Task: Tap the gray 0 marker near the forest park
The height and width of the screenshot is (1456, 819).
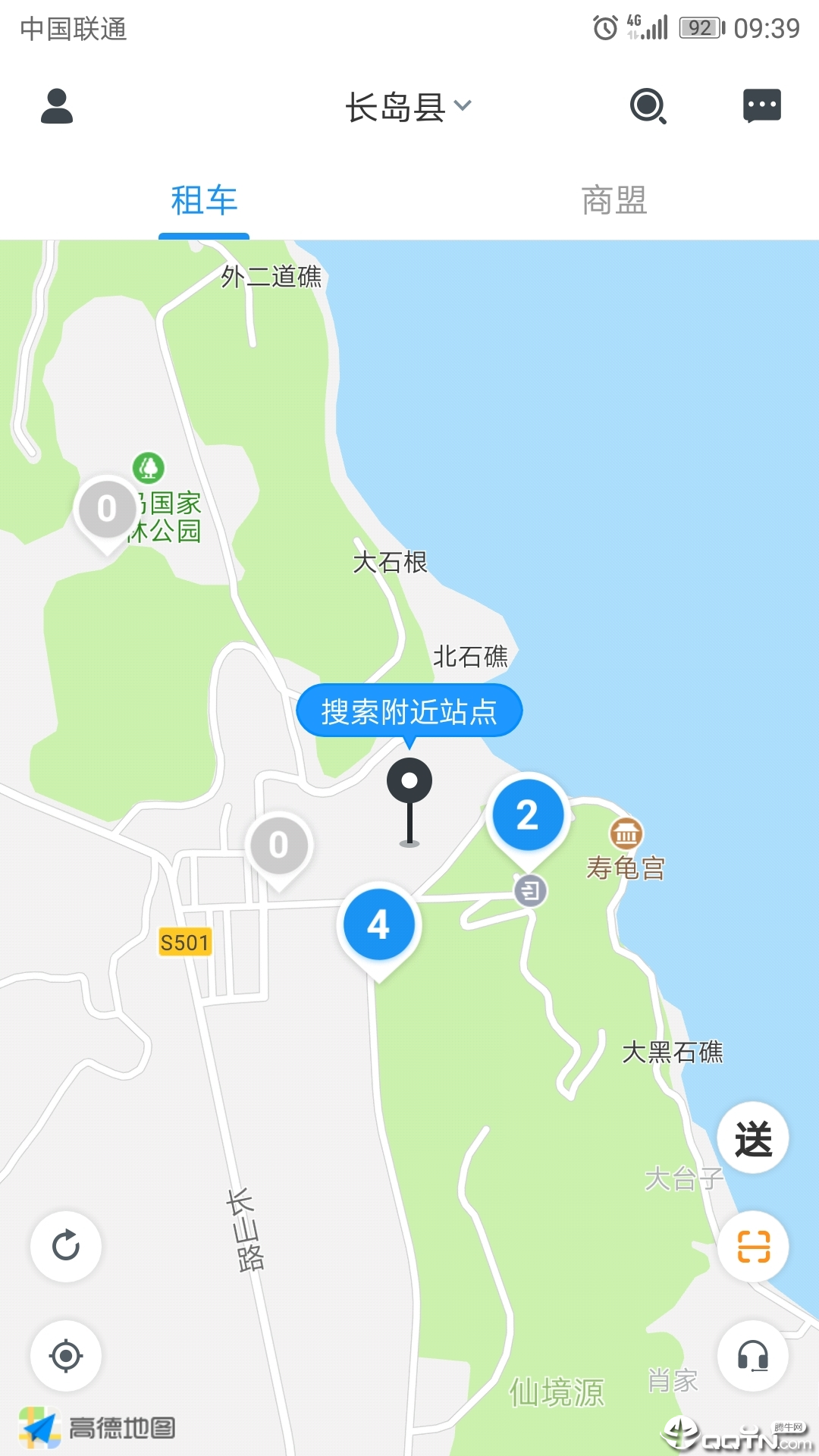Action: 106,508
